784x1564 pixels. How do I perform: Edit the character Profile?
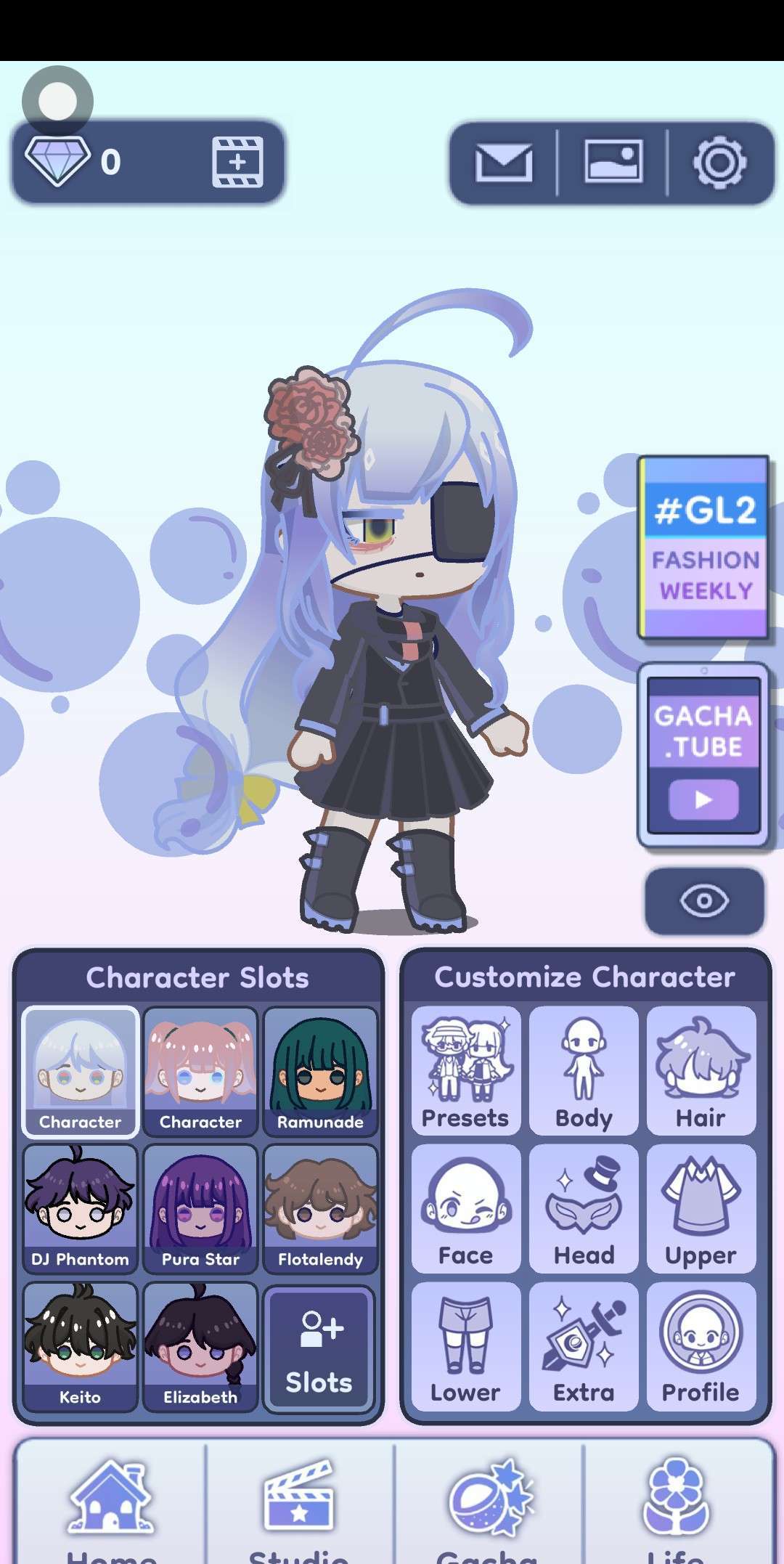pos(701,1346)
